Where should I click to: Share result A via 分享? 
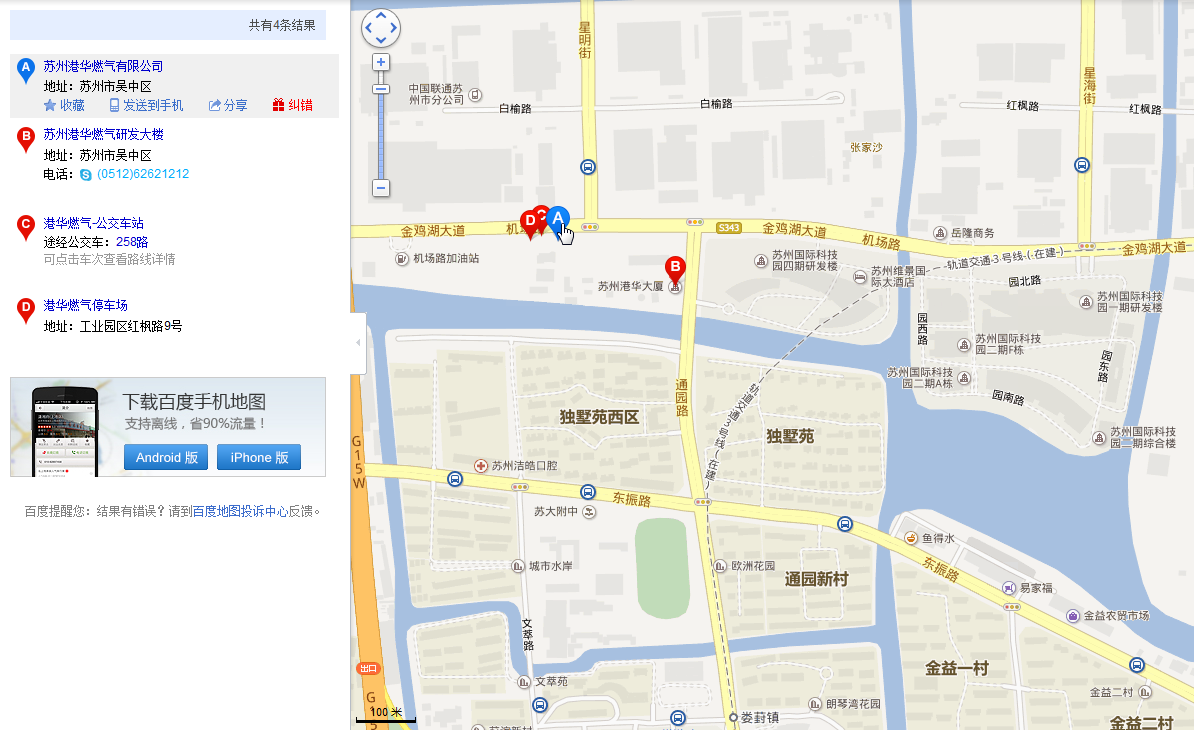pyautogui.click(x=228, y=105)
